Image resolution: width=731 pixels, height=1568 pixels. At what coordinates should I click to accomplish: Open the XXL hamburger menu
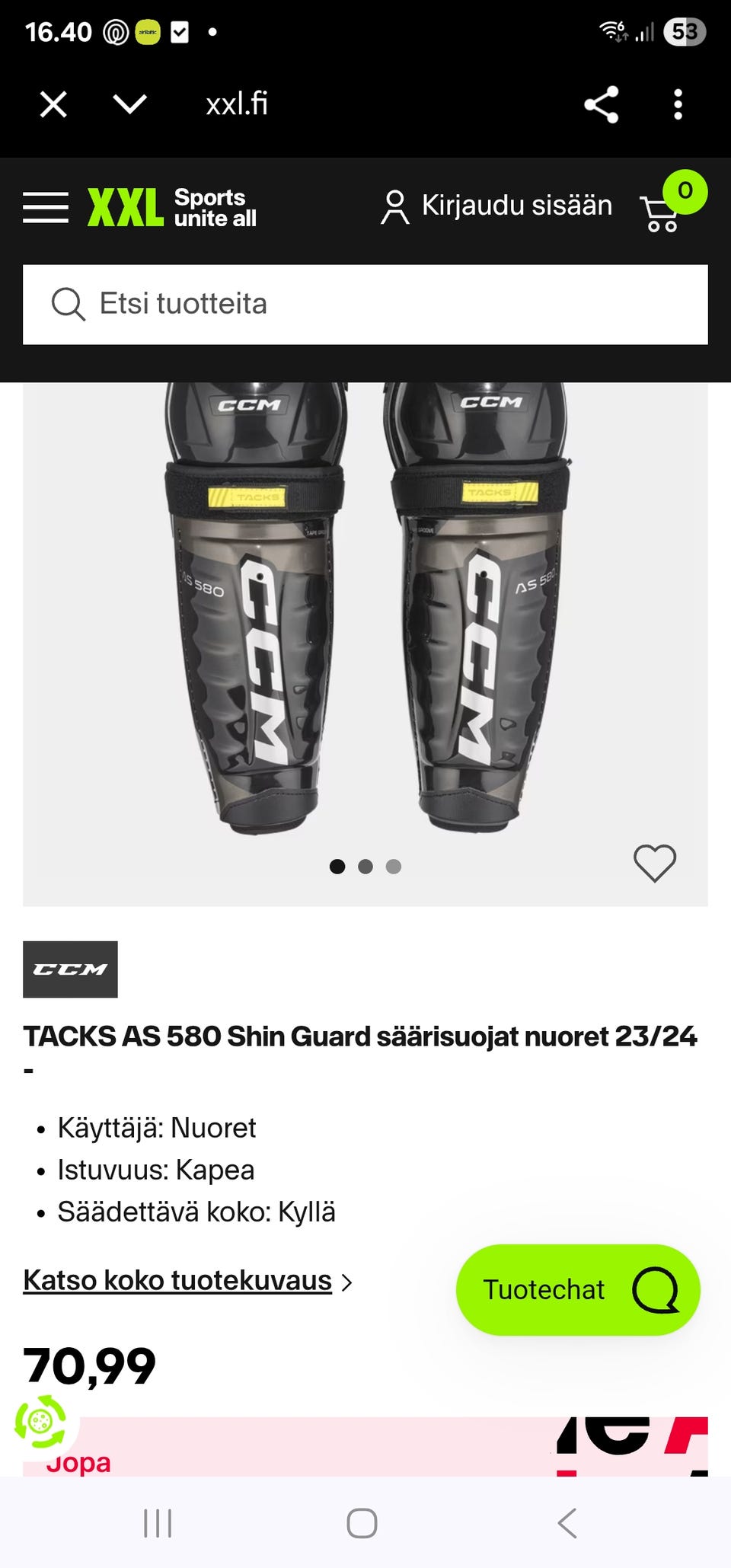tap(46, 207)
